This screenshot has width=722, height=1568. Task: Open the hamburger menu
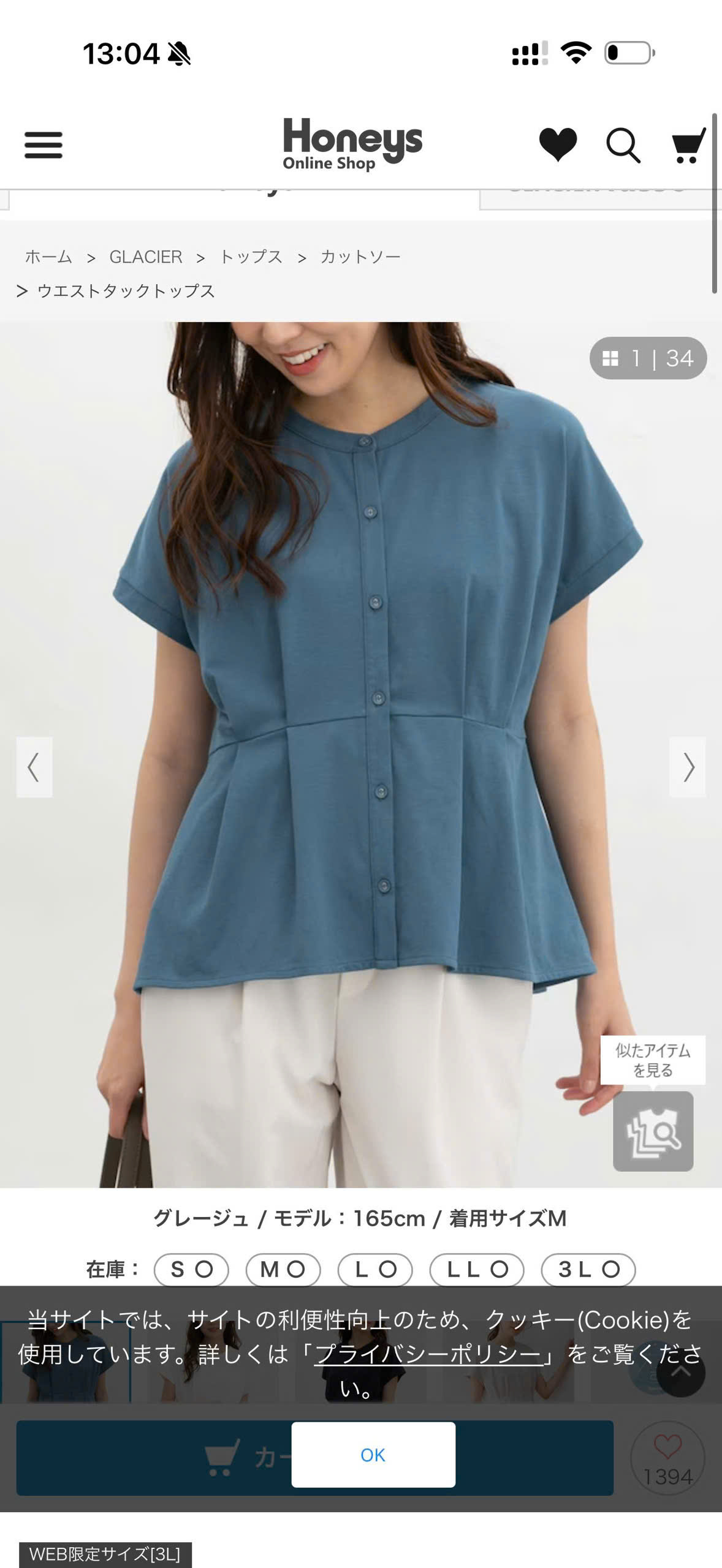point(43,145)
